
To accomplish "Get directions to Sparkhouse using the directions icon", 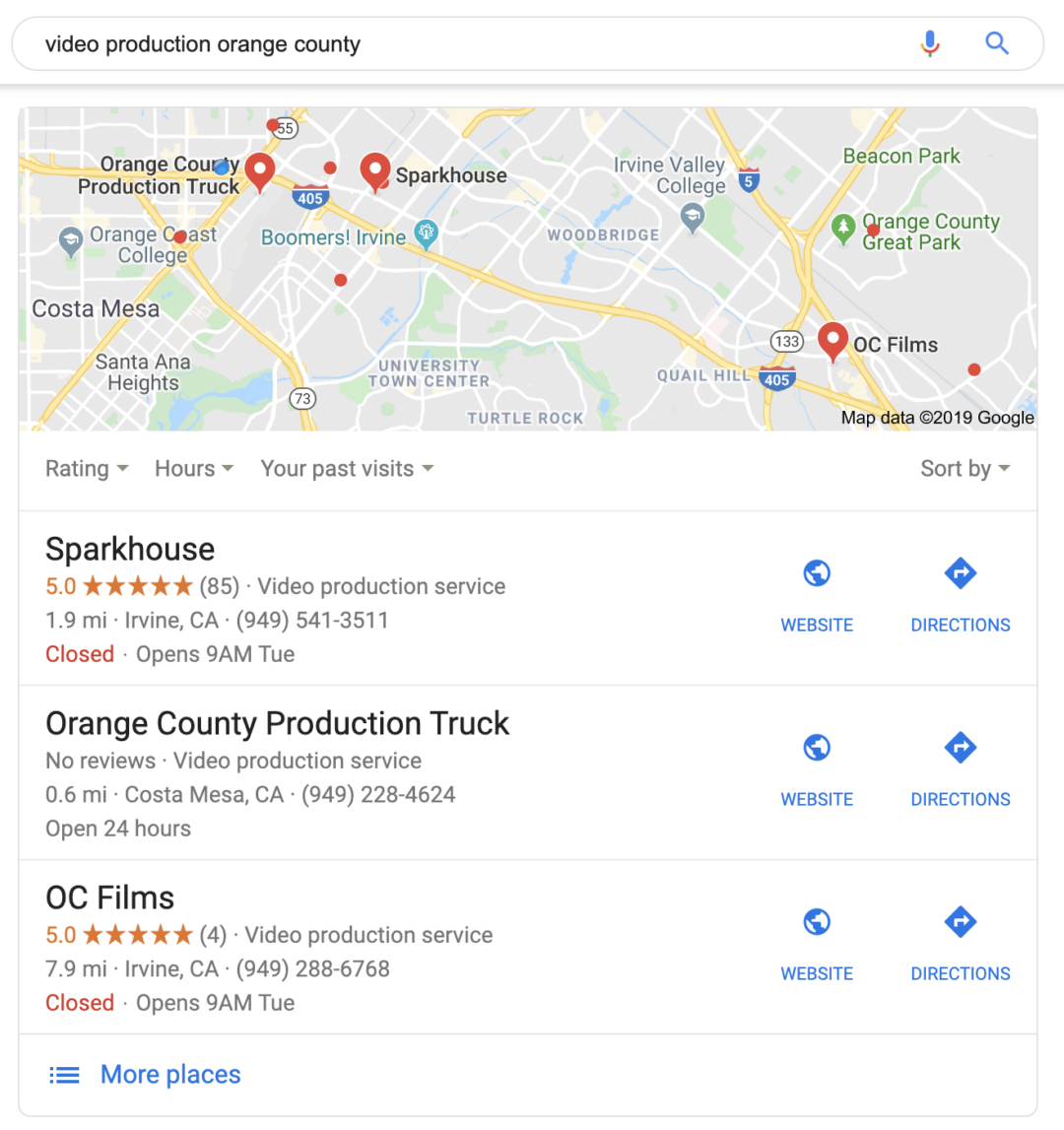I will click(960, 573).
